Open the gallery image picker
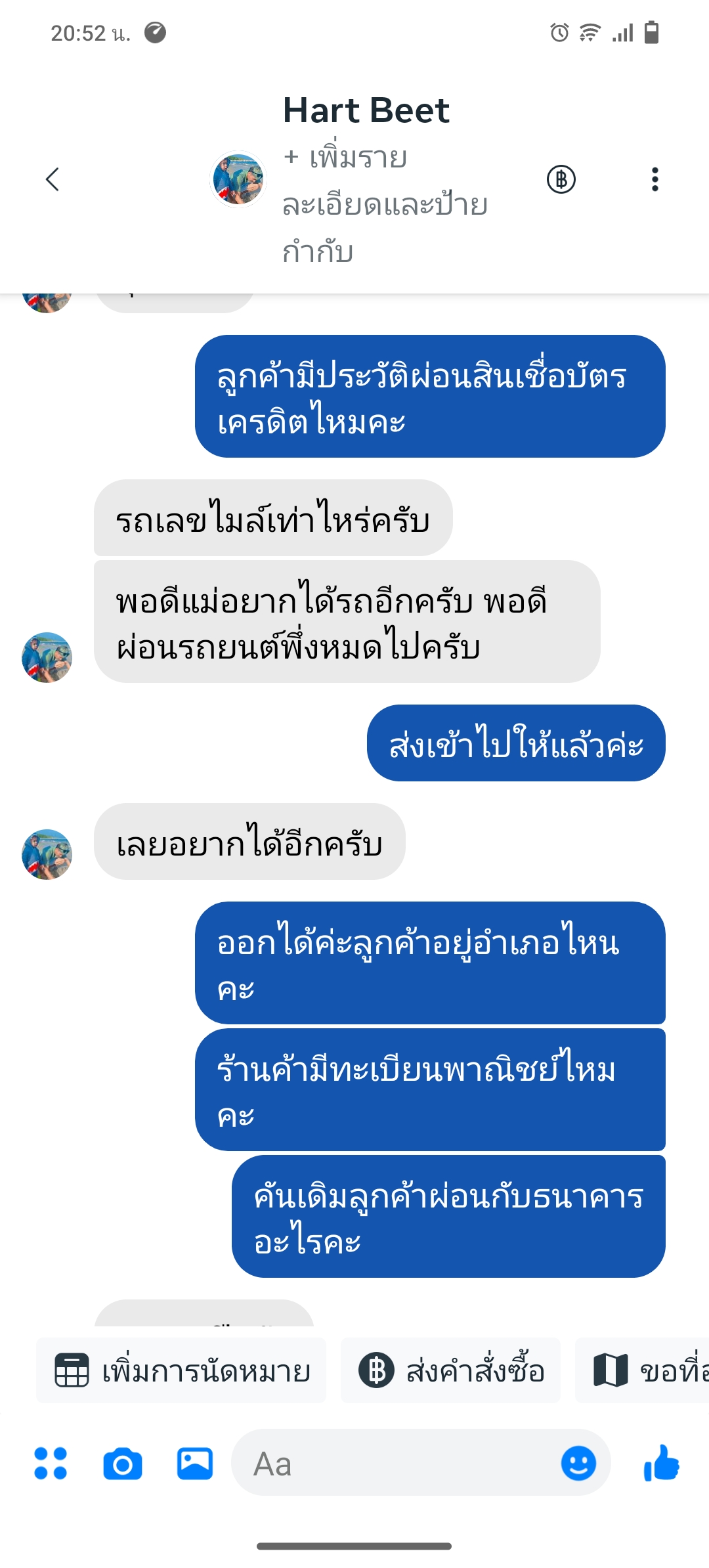This screenshot has height=1568, width=709. [x=195, y=1464]
